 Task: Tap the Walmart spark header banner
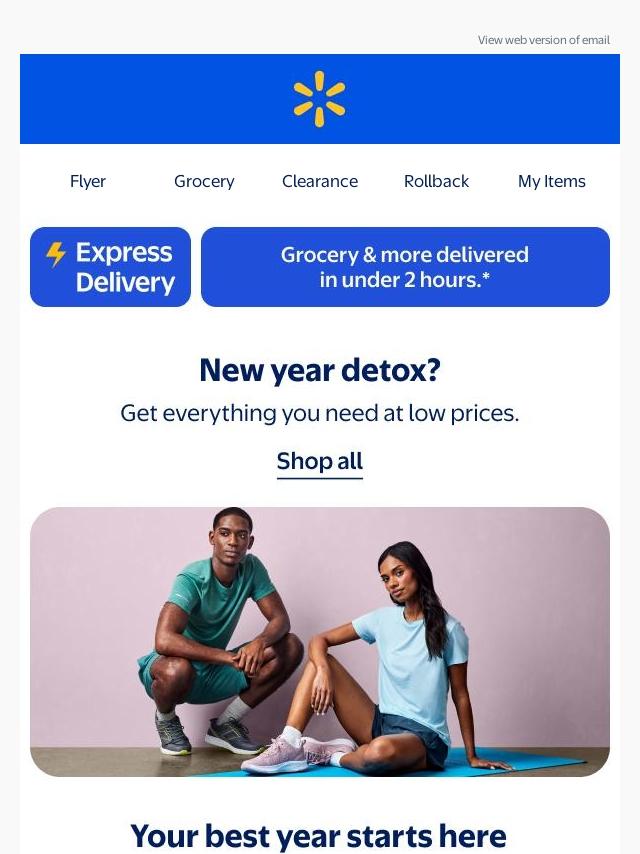320,99
